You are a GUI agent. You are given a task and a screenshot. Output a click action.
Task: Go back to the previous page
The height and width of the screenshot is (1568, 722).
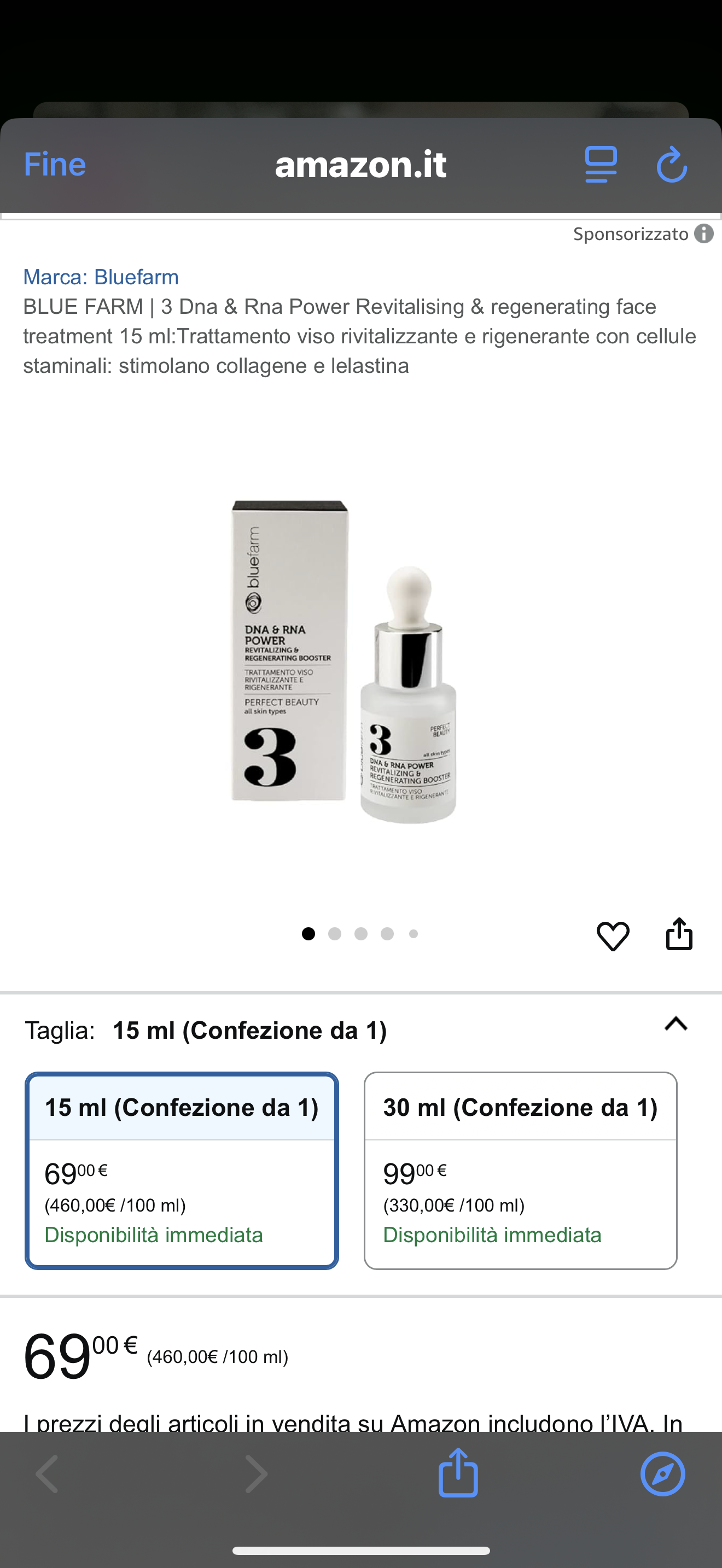(48, 1473)
